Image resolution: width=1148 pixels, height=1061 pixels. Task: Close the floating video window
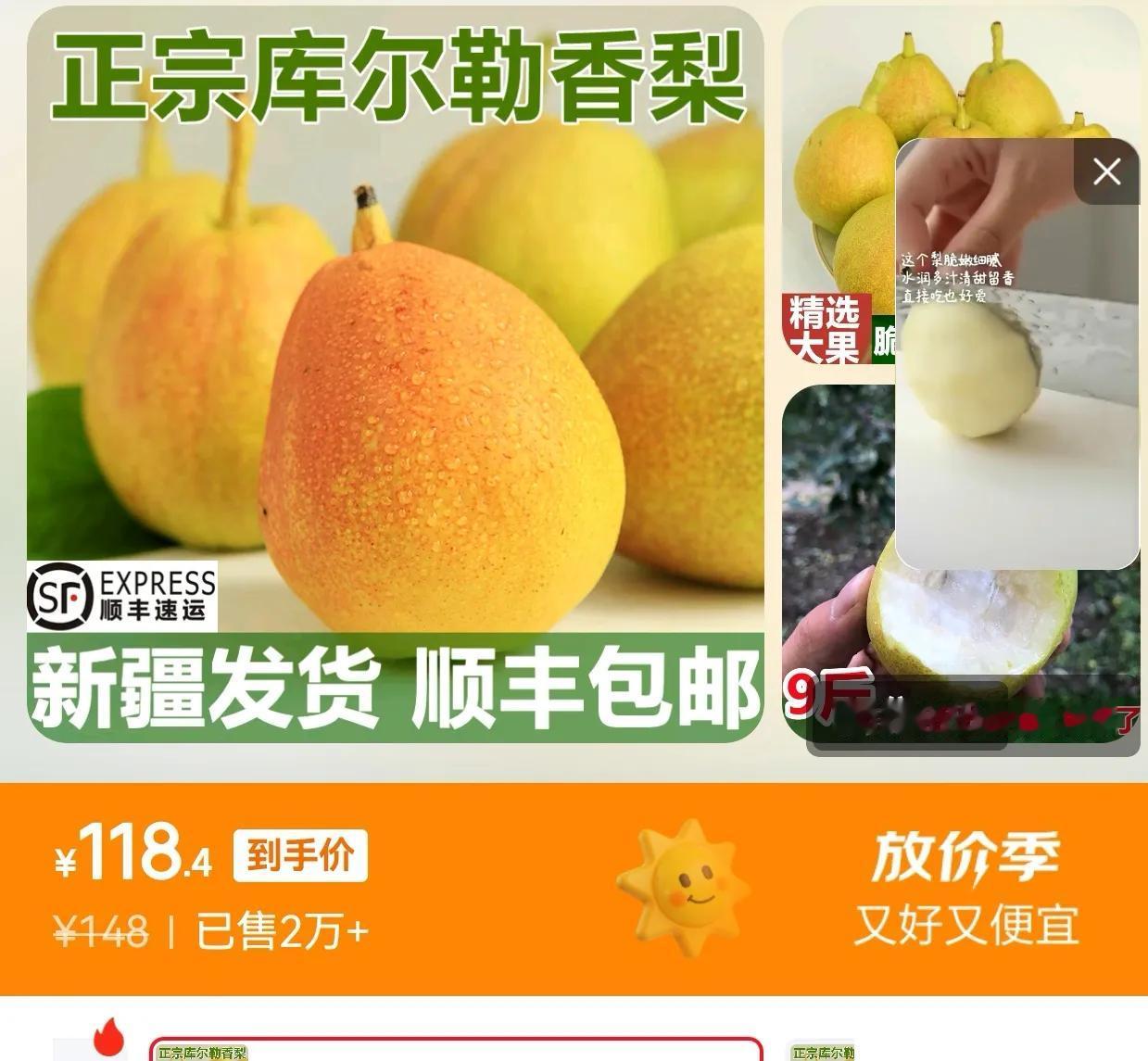[1106, 172]
